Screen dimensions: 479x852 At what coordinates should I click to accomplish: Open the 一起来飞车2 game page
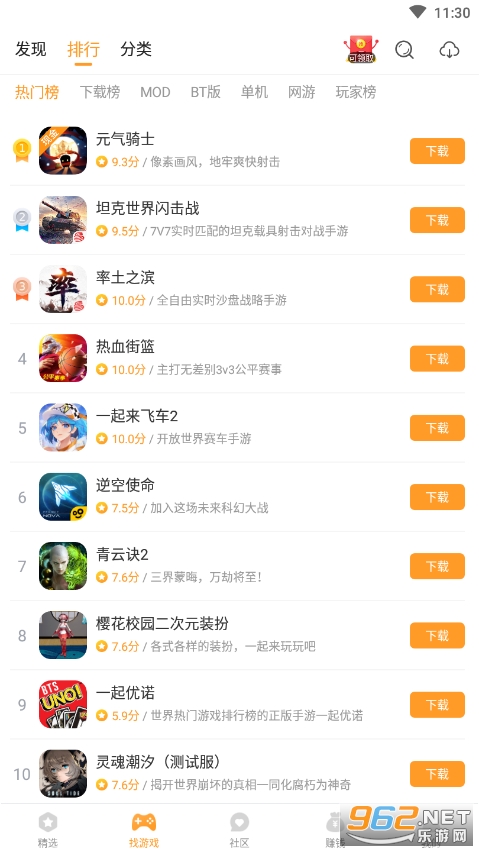click(238, 428)
